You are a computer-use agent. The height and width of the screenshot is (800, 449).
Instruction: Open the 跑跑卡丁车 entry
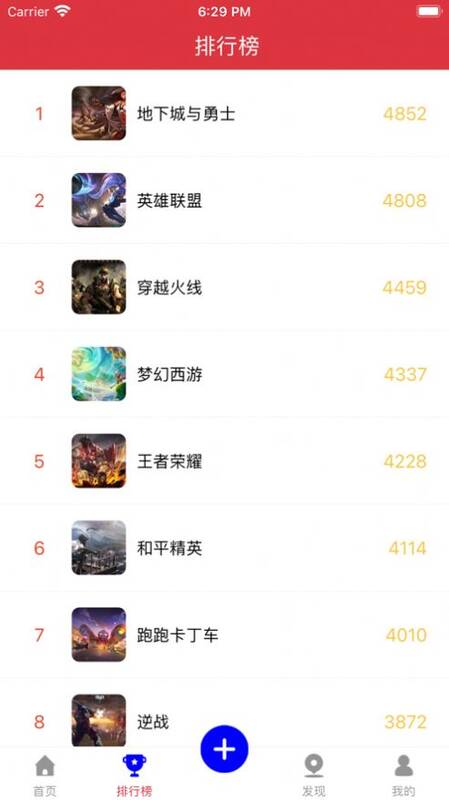click(224, 635)
